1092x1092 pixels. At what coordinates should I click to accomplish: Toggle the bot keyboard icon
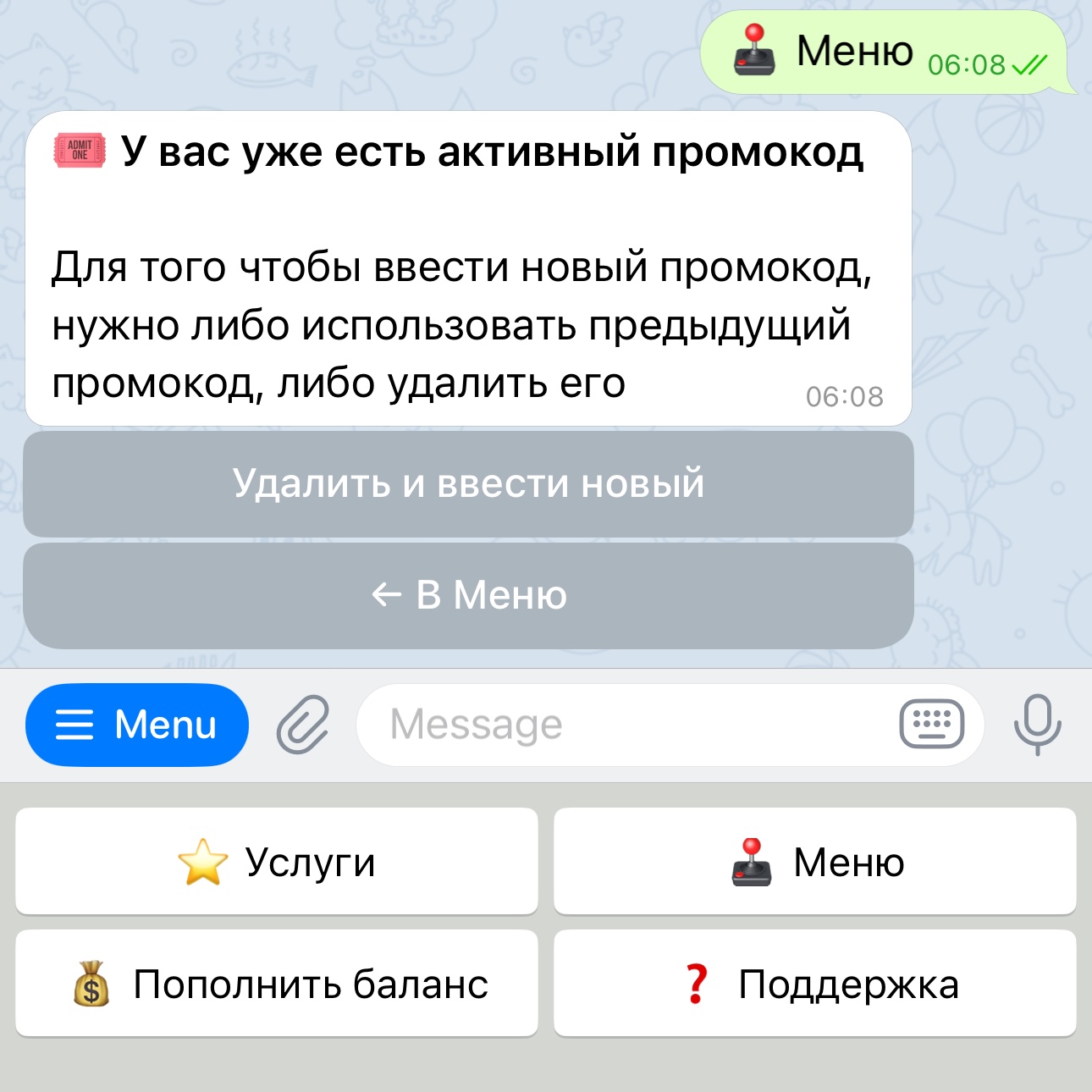pyautogui.click(x=931, y=725)
